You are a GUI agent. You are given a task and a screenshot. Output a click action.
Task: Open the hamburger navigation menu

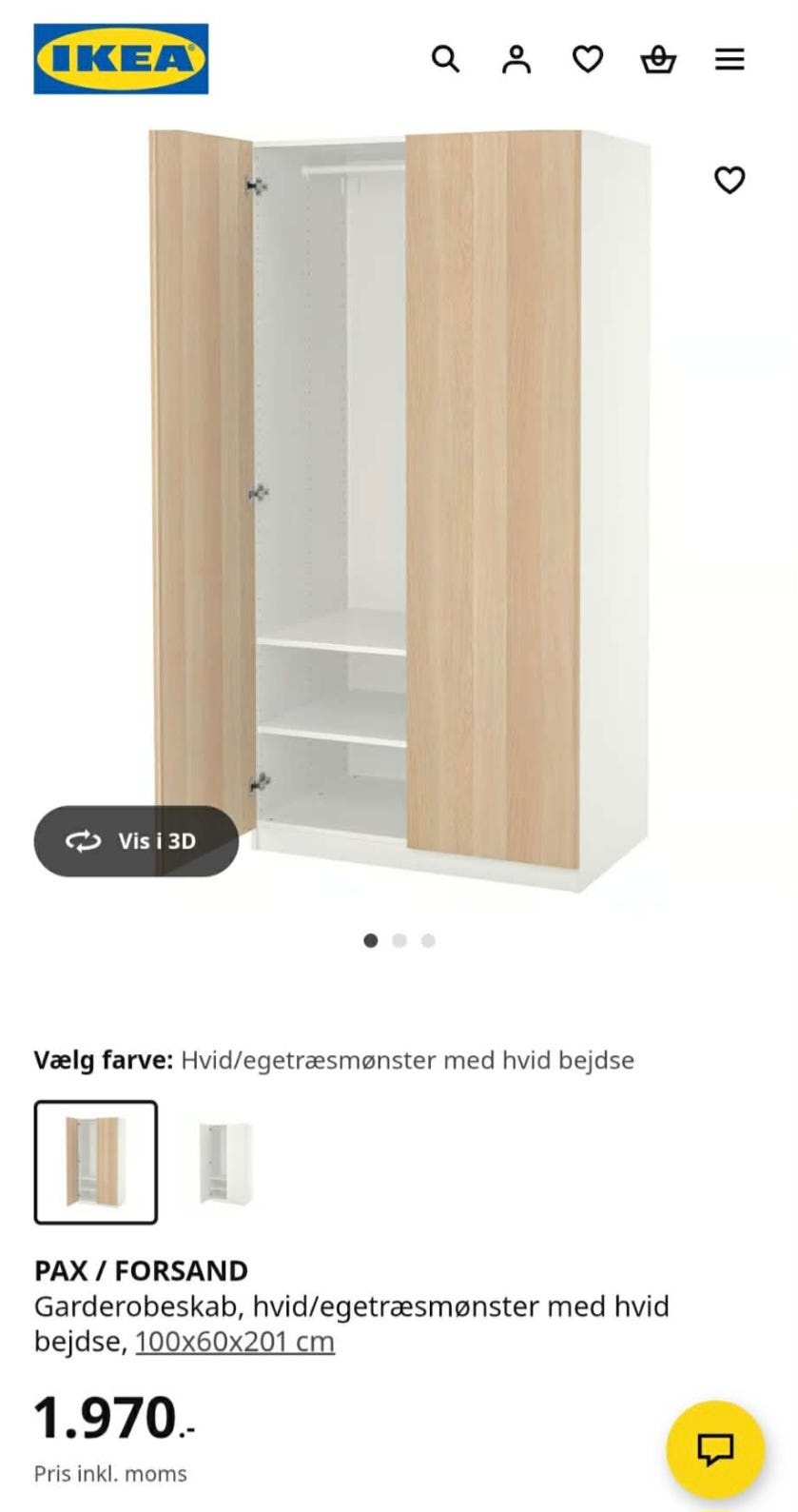[x=730, y=59]
